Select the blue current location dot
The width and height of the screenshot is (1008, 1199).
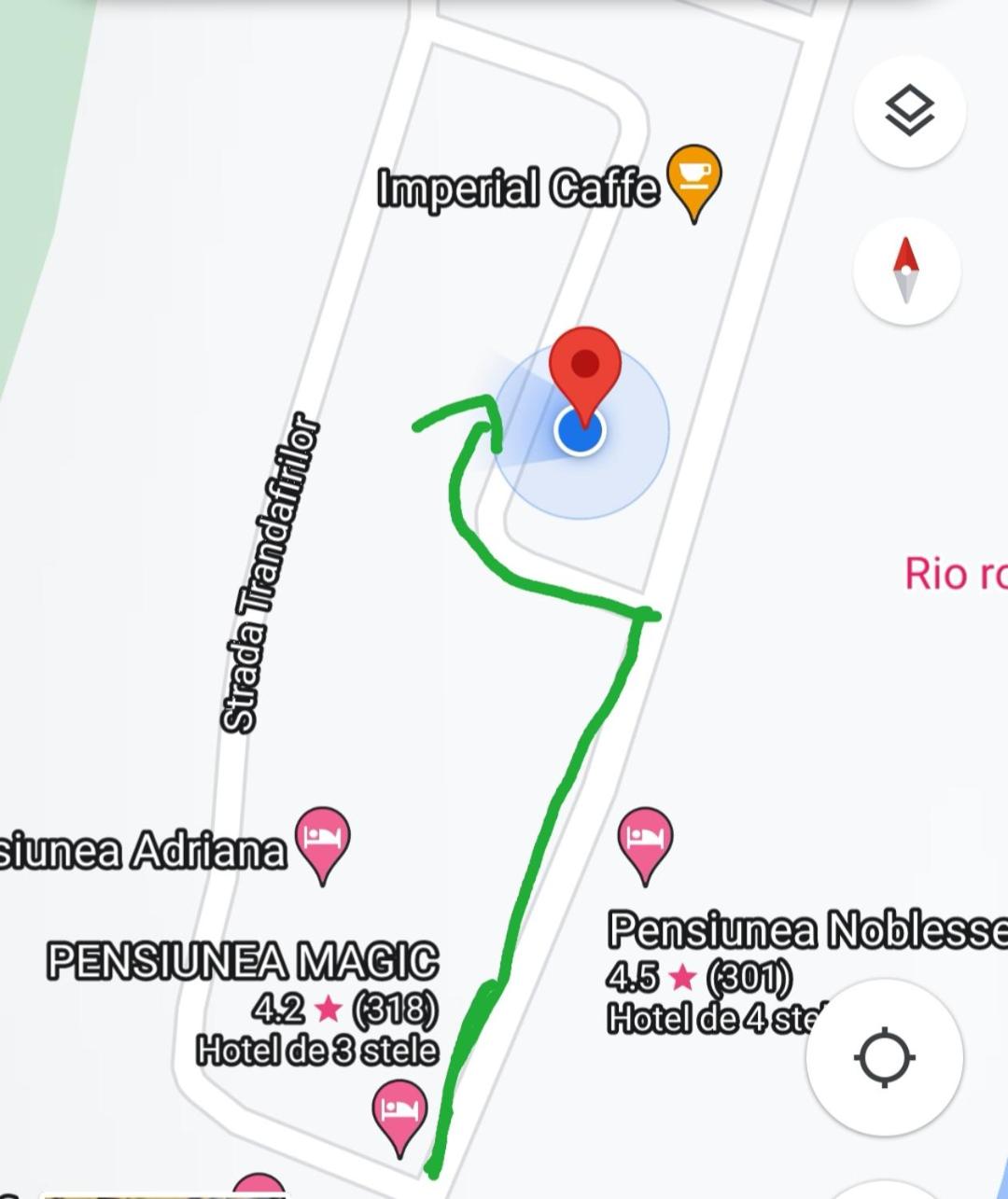point(580,432)
